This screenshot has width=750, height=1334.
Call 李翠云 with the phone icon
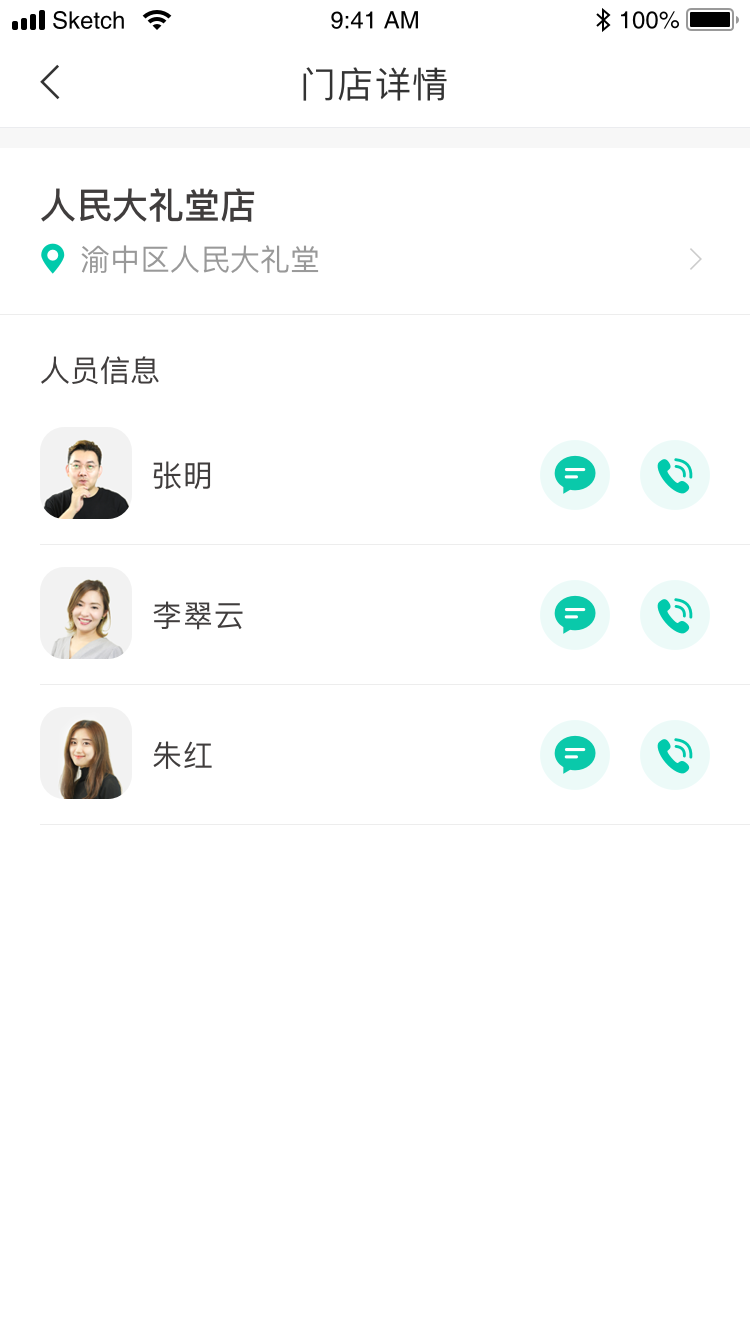[x=675, y=615]
